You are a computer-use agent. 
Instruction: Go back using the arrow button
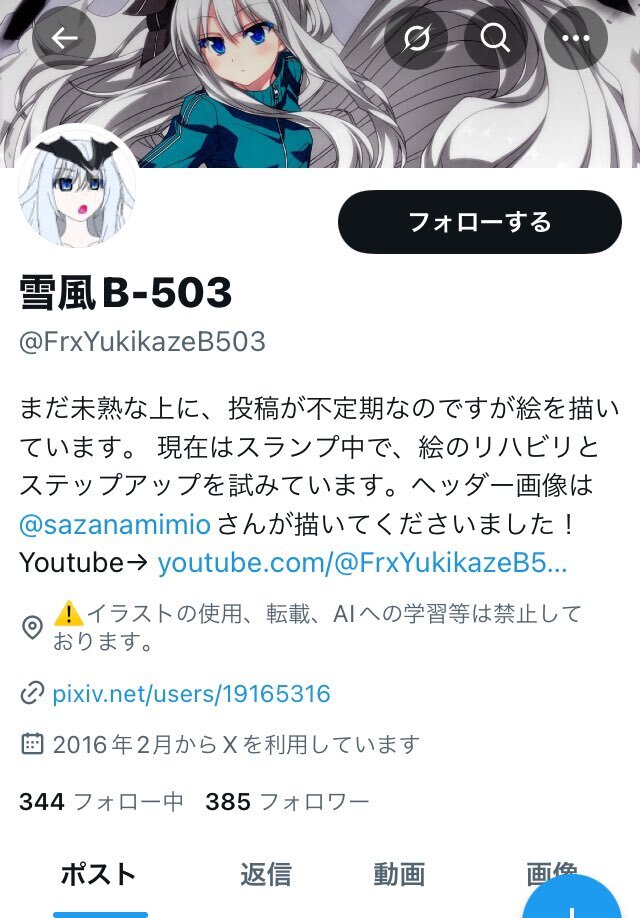pos(64,38)
